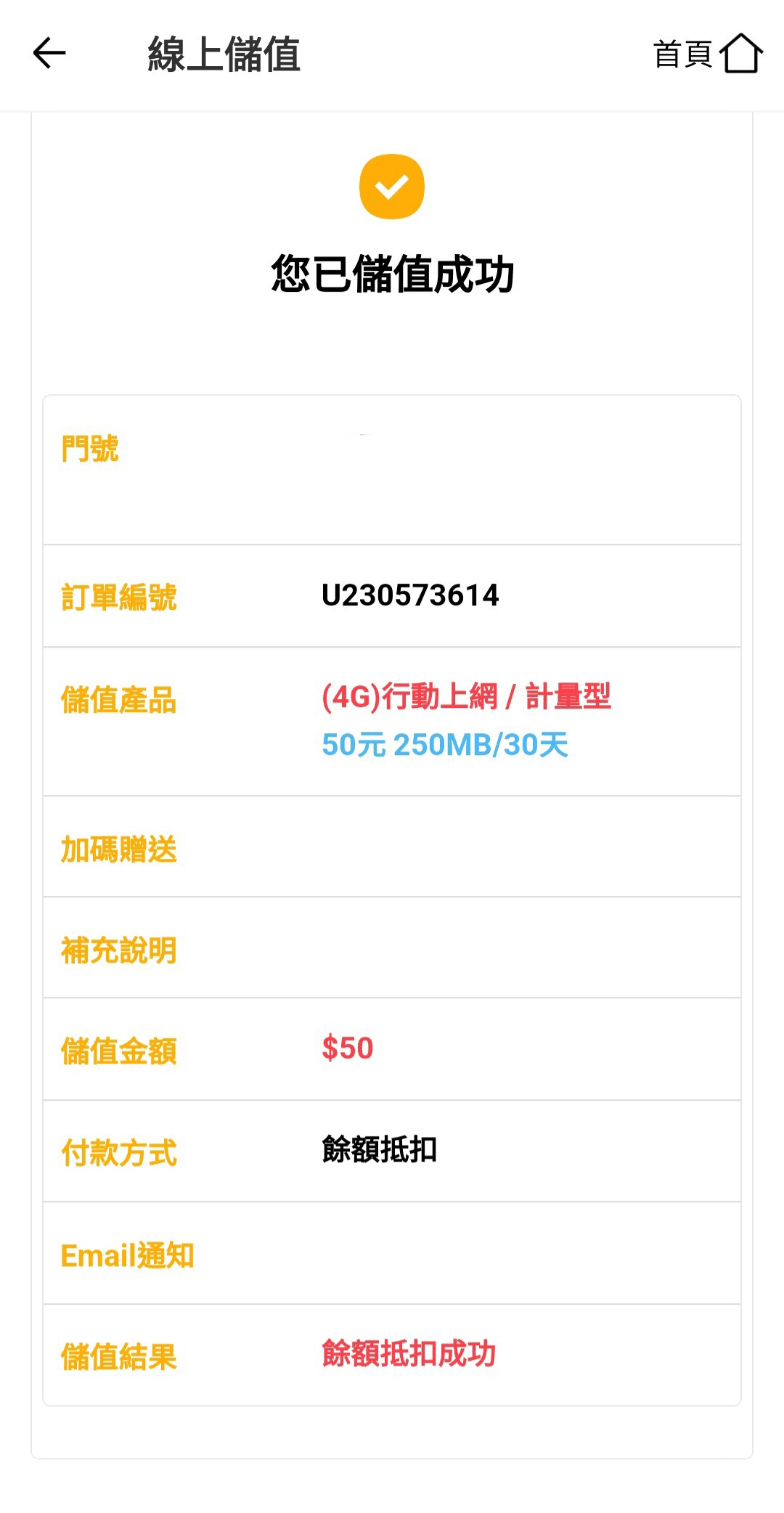Return to the 首頁 home page
This screenshot has width=784, height=1513.
coord(708,54)
